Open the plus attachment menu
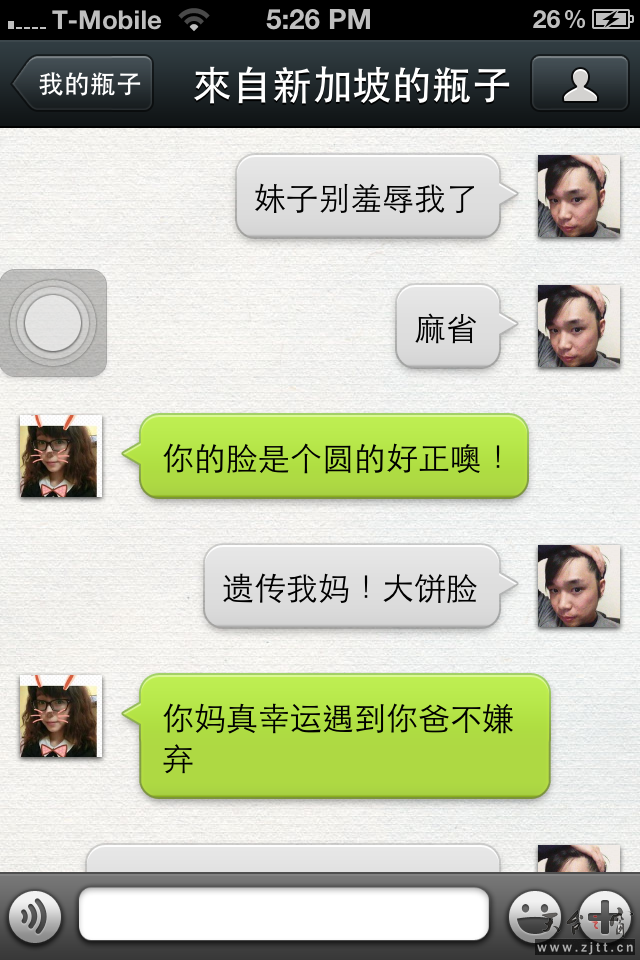Image resolution: width=640 pixels, height=960 pixels. coord(604,915)
